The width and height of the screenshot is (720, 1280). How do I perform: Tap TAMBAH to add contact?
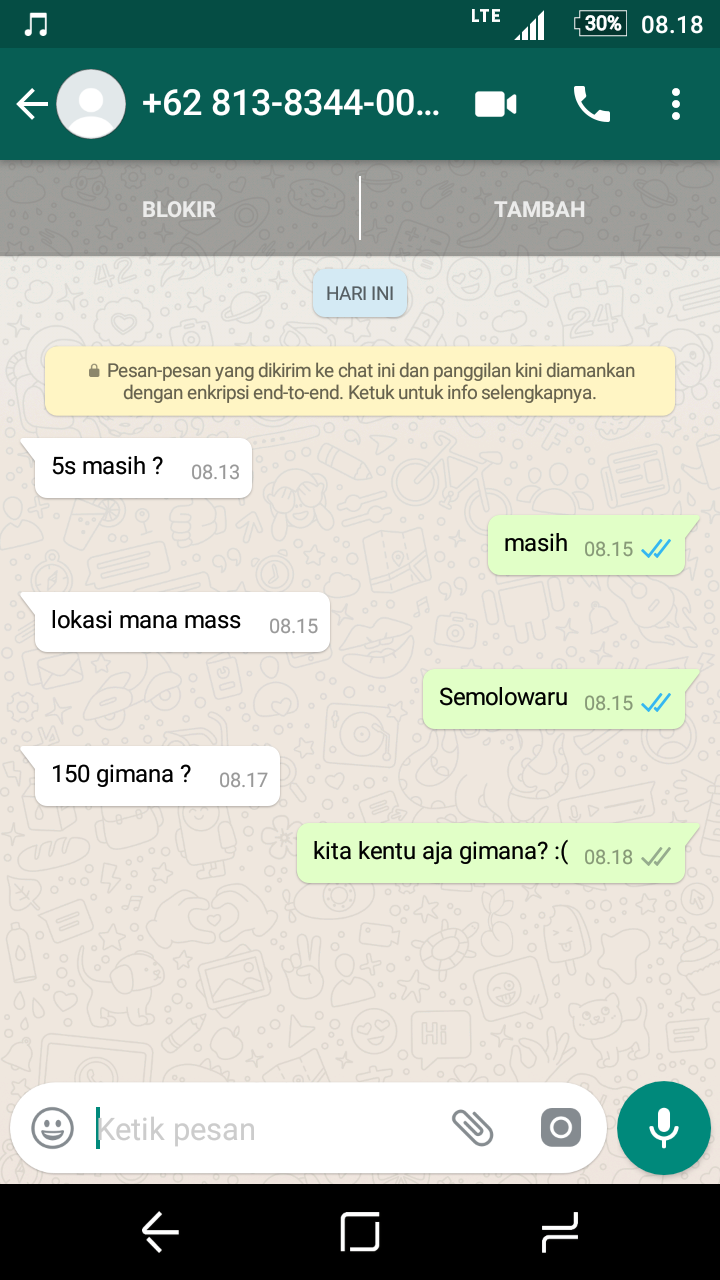tap(539, 209)
